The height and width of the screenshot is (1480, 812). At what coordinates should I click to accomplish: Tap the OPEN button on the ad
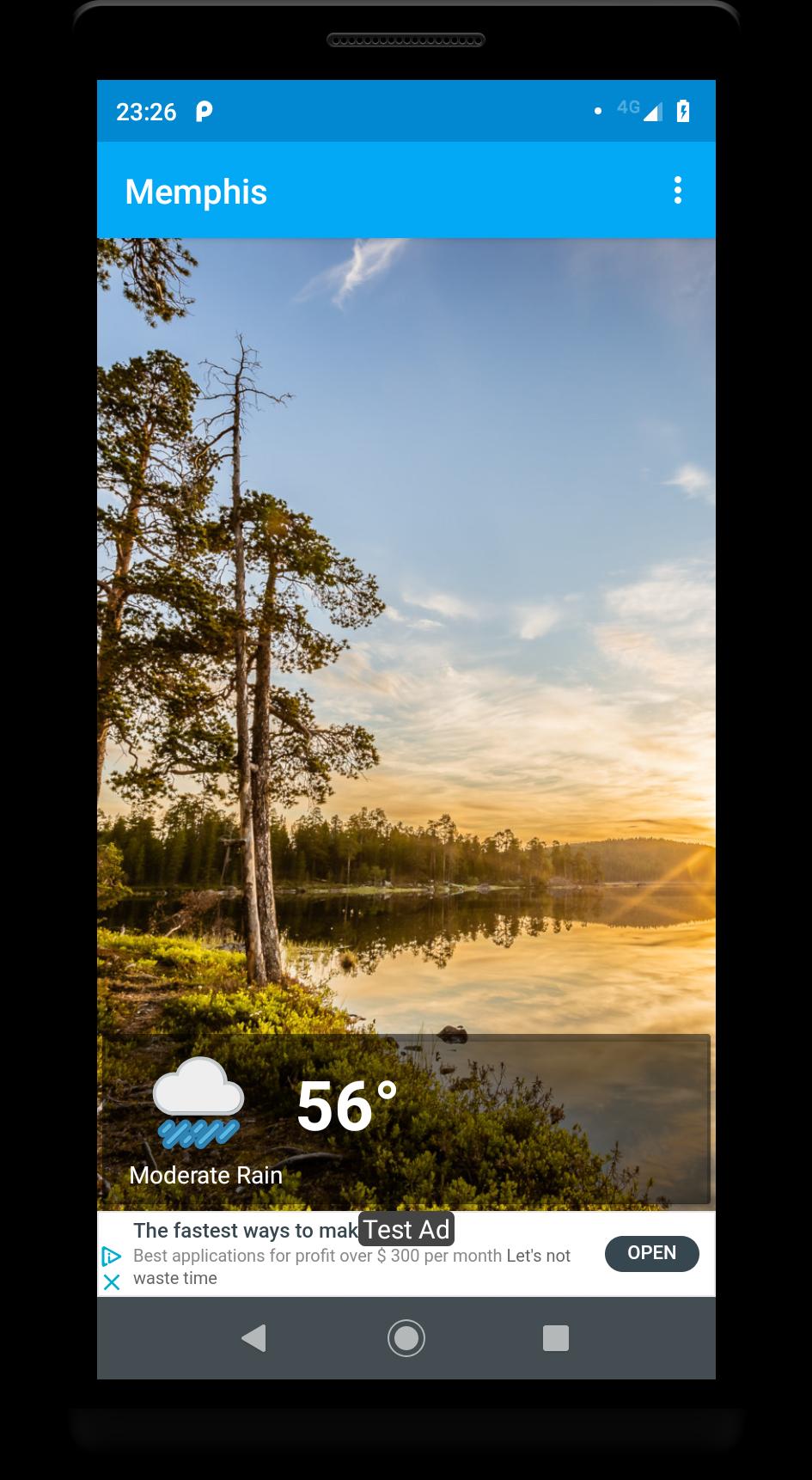pos(651,1253)
